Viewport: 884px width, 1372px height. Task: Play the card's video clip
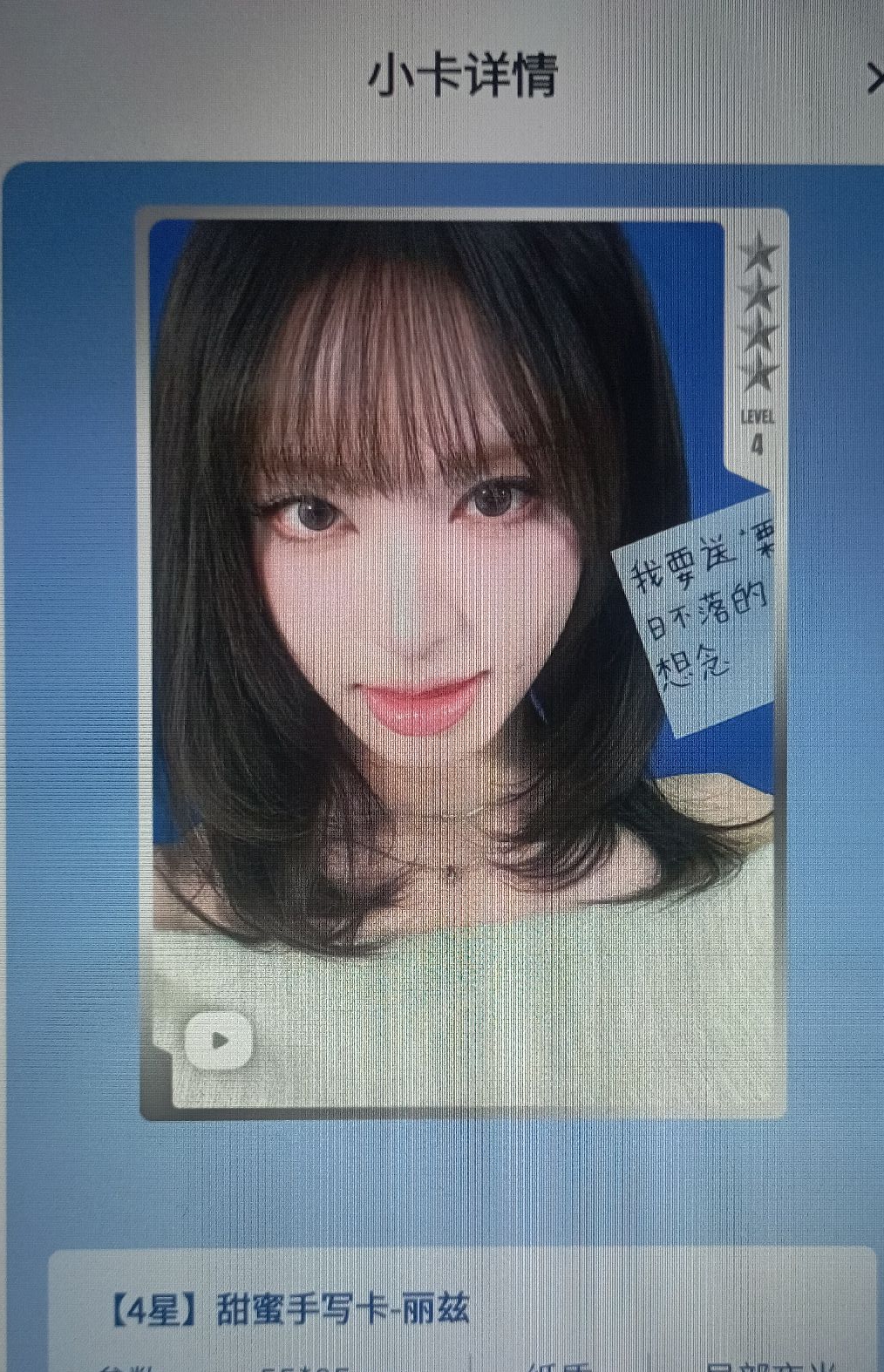tap(219, 1039)
